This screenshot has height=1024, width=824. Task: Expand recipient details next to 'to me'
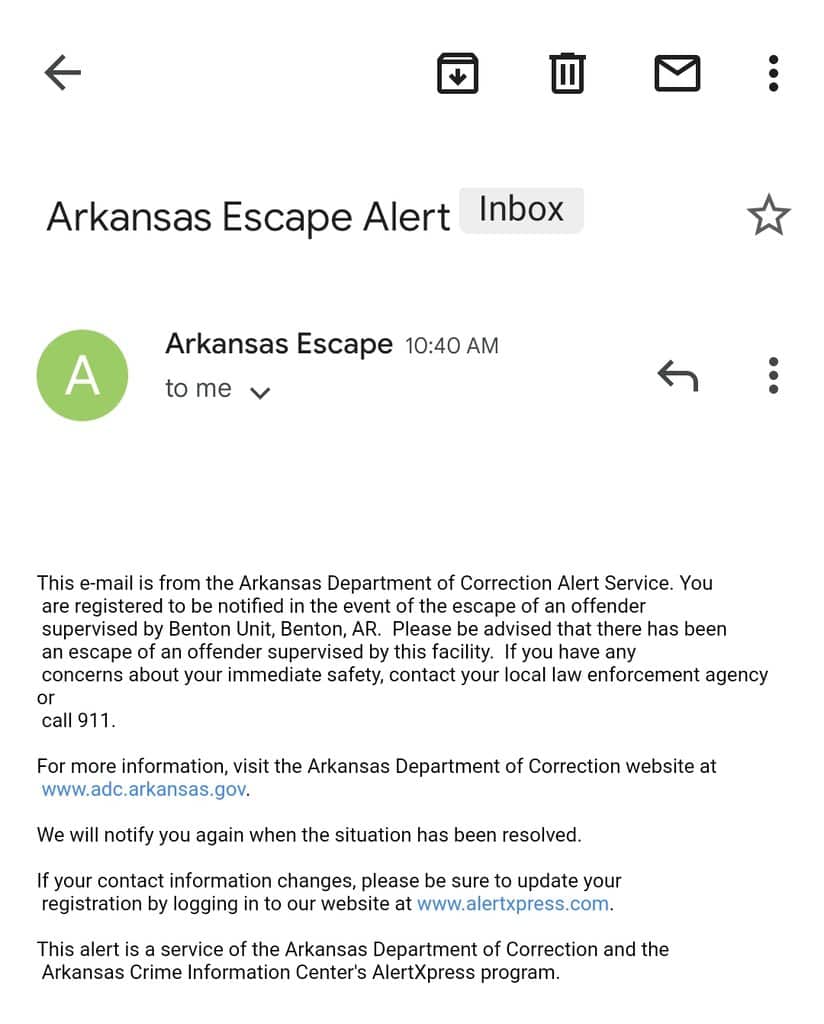(x=260, y=393)
